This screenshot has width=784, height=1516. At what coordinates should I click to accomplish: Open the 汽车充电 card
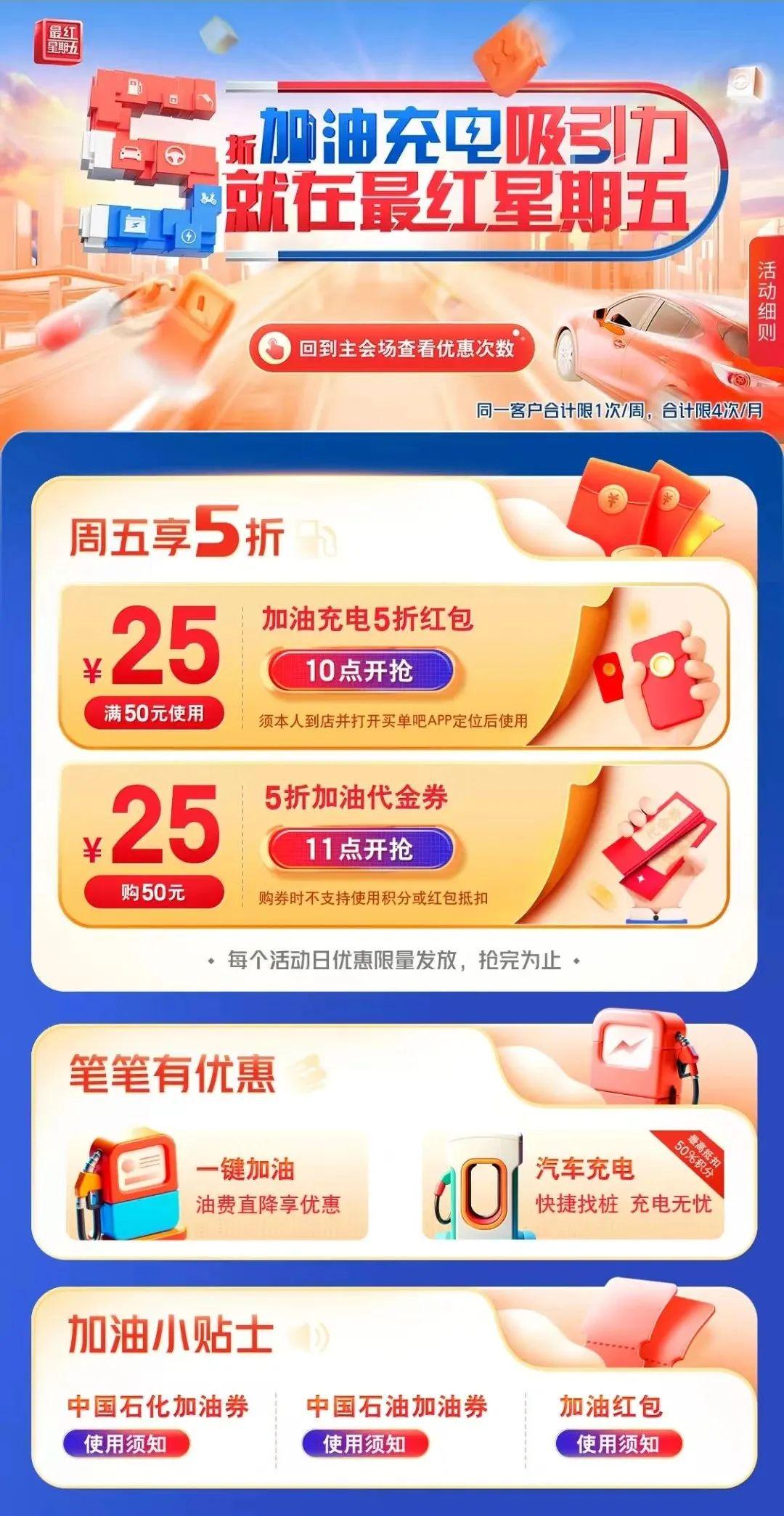click(573, 1186)
